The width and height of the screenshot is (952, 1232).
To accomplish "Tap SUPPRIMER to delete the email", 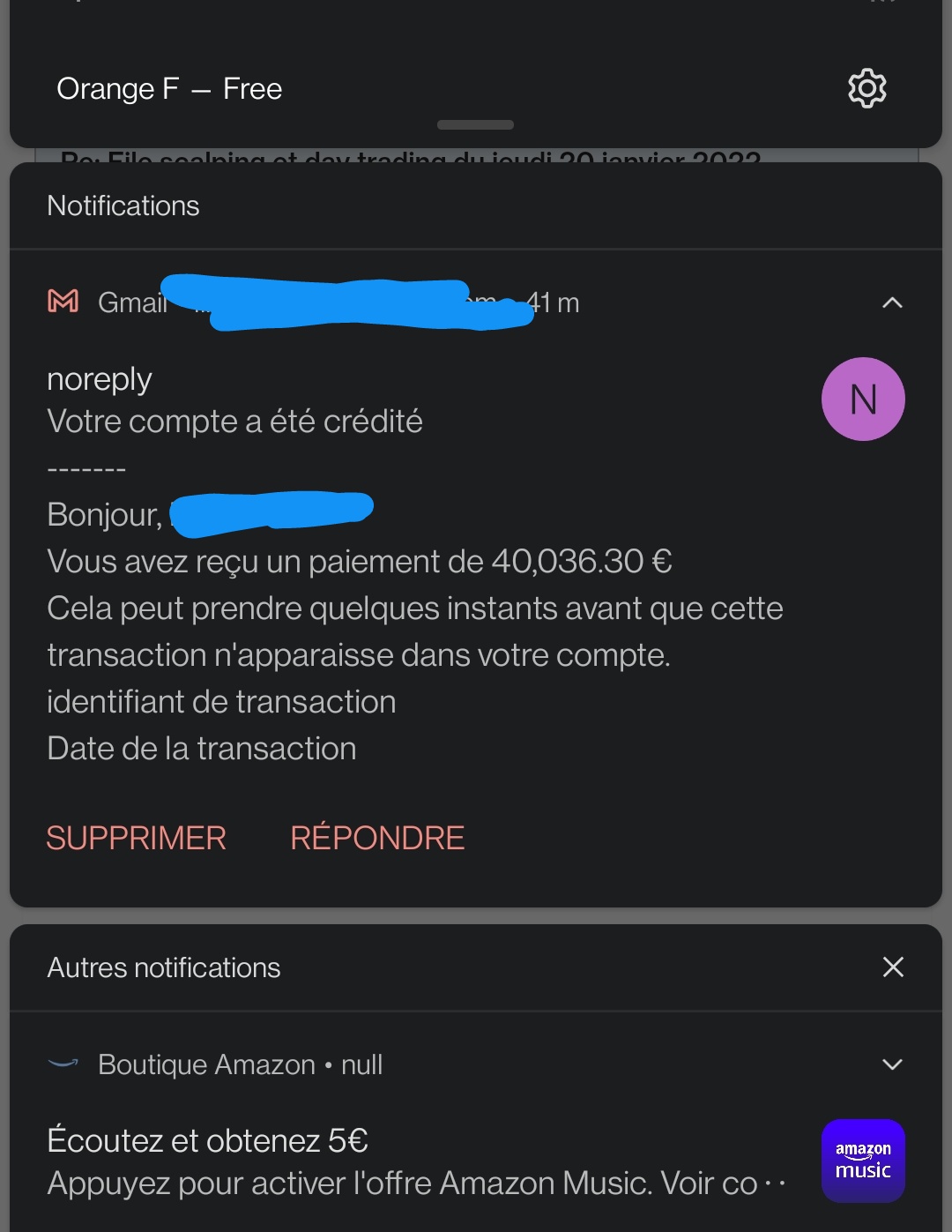I will (x=137, y=838).
